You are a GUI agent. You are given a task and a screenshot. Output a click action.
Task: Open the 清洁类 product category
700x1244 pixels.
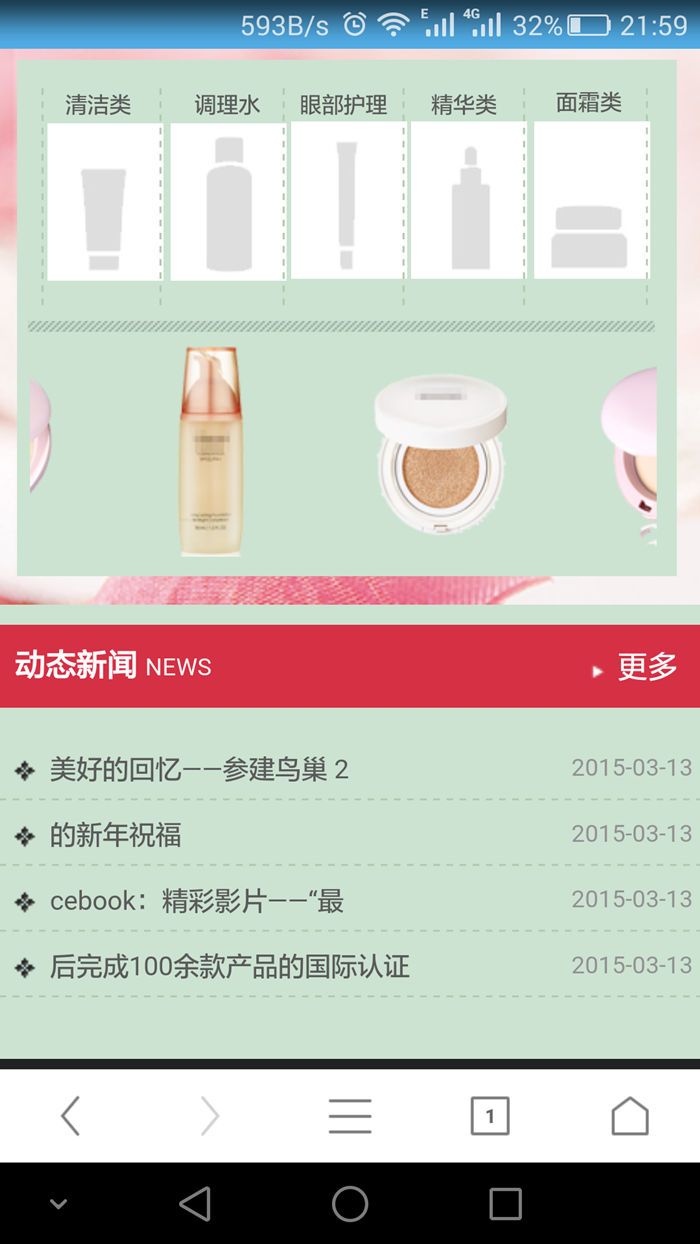[x=103, y=201]
